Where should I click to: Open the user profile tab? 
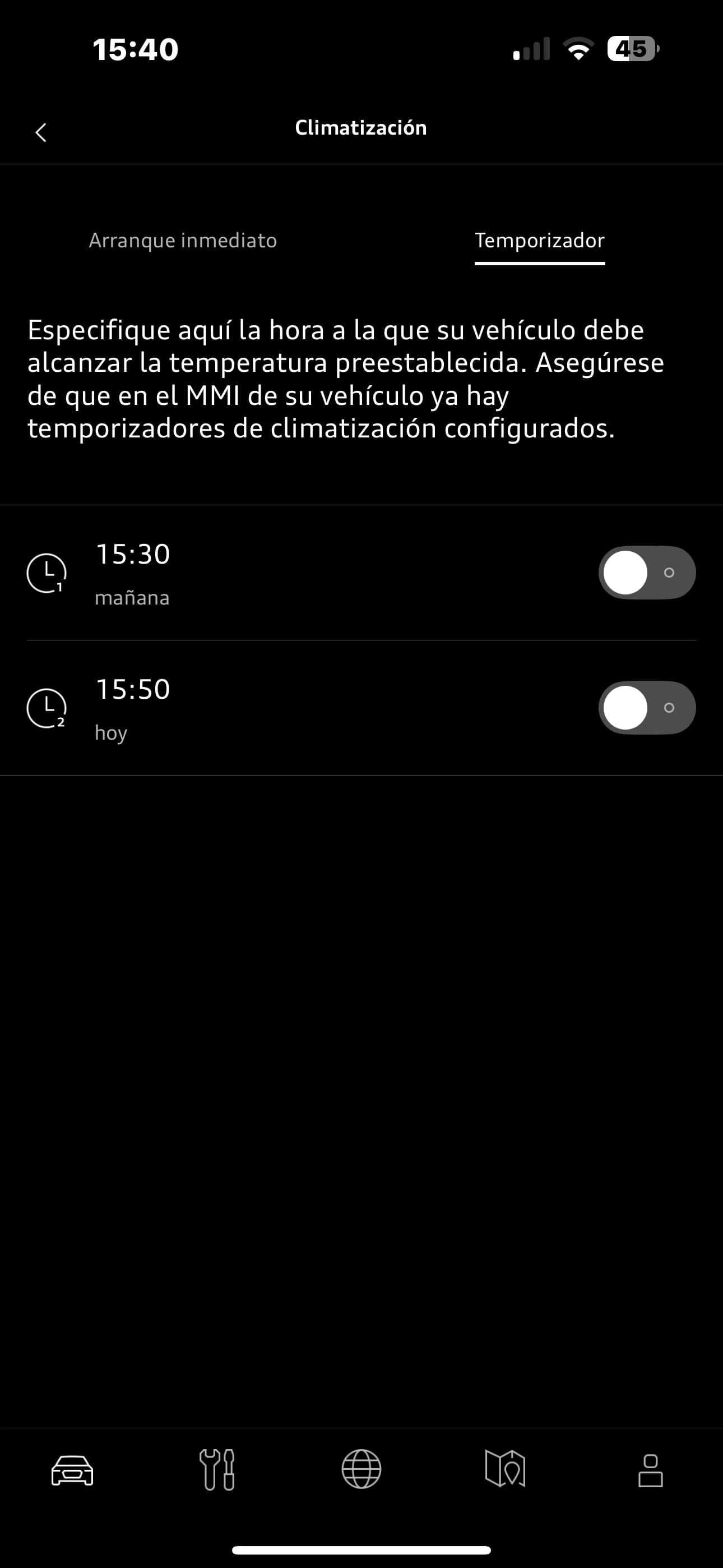pos(650,1470)
